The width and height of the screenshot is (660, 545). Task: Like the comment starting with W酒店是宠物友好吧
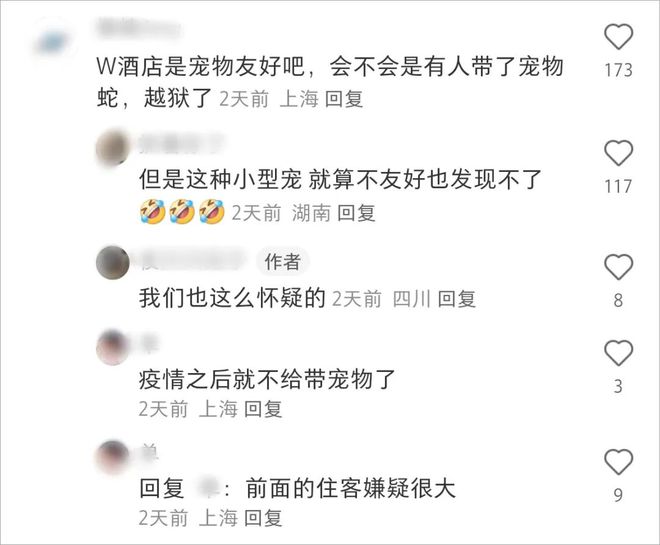[x=619, y=37]
